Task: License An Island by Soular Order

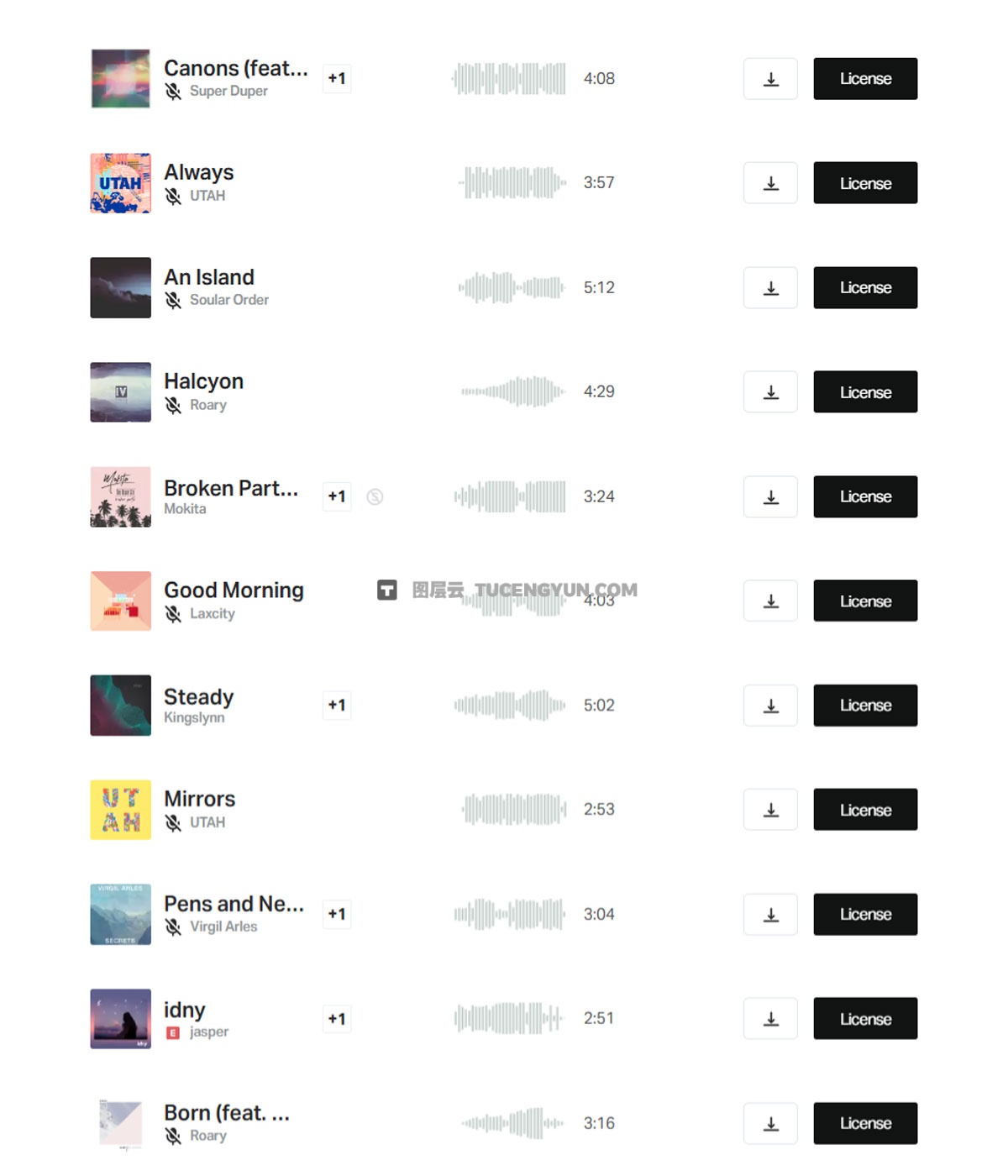Action: pyautogui.click(x=865, y=288)
